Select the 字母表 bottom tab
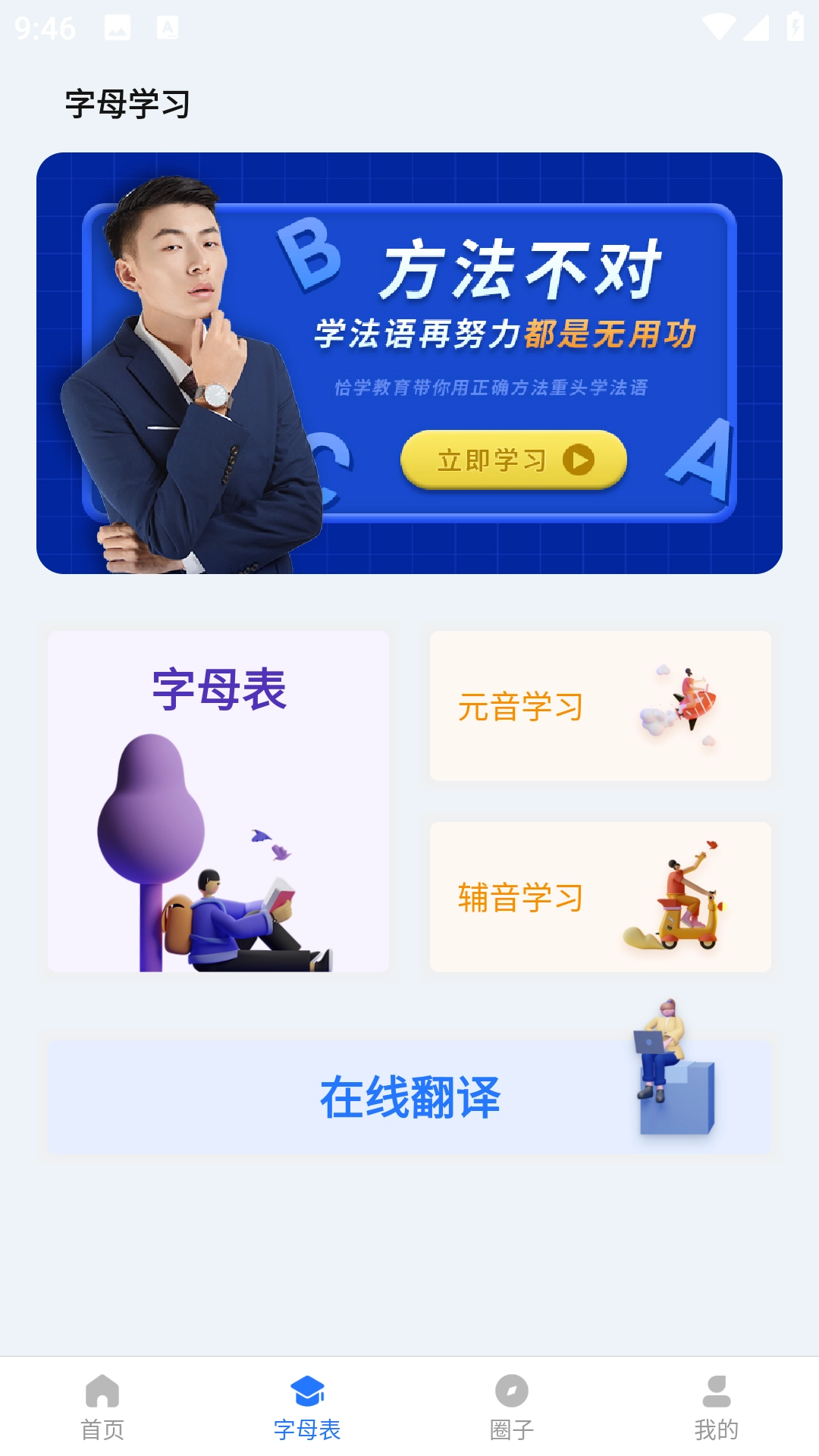Screen dimensions: 819x1456 [x=307, y=1407]
